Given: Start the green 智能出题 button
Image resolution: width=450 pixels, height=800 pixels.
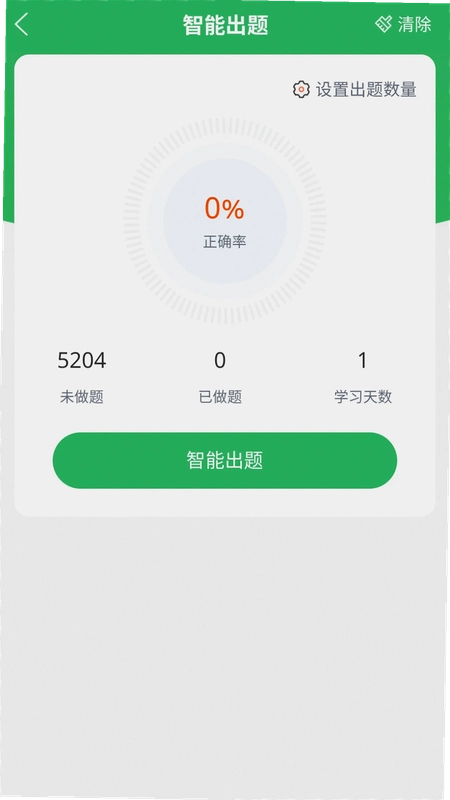Looking at the screenshot, I should (225, 460).
